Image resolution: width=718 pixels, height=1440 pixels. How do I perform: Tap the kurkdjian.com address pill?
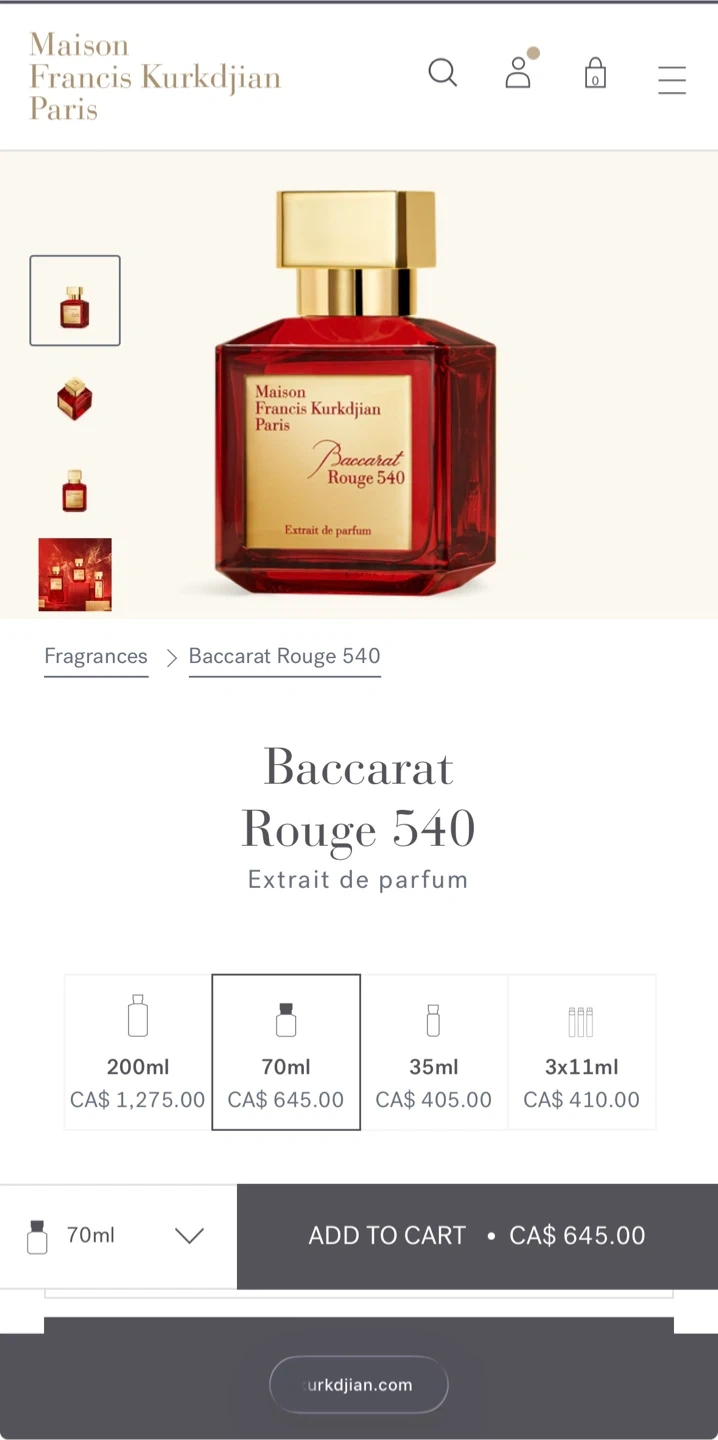click(358, 1385)
